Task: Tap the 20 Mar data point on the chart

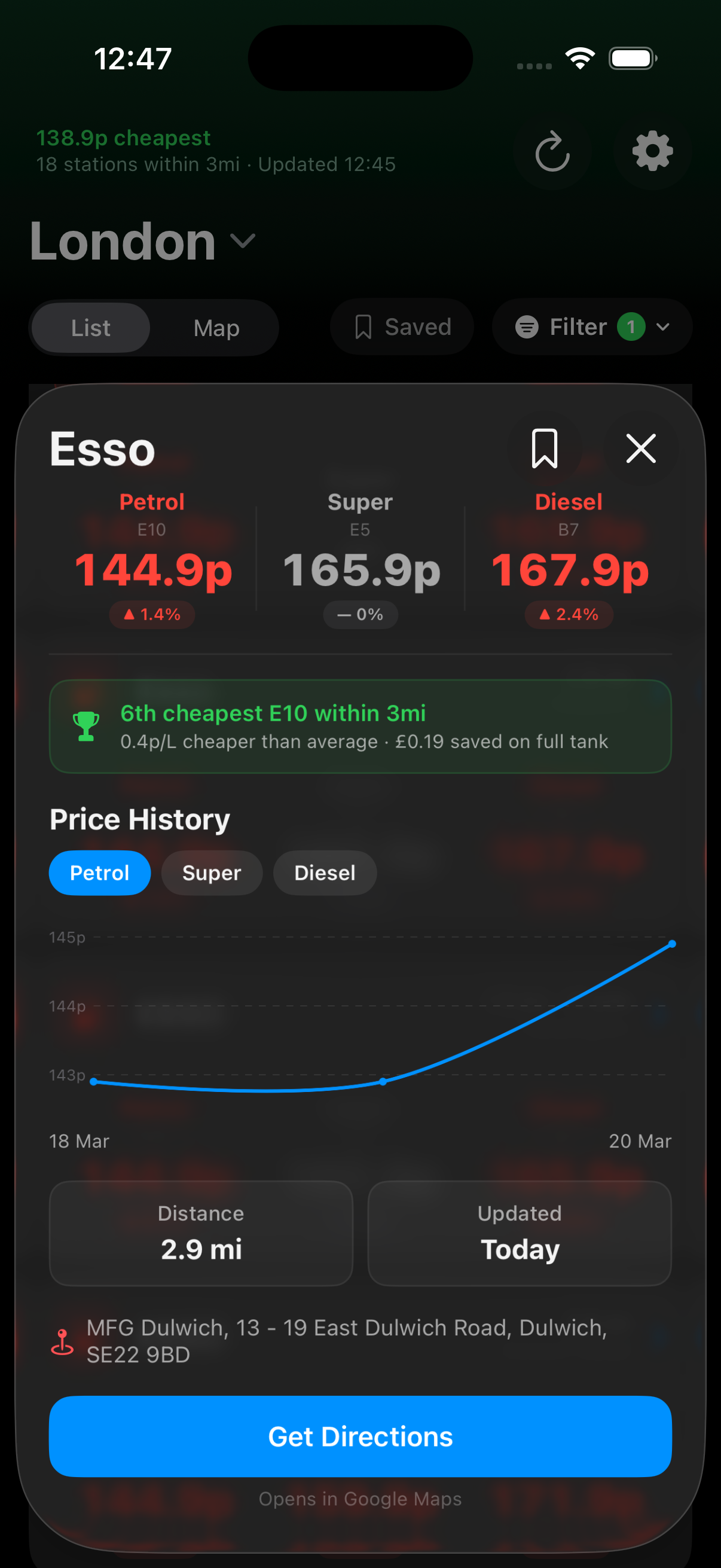Action: click(x=671, y=944)
